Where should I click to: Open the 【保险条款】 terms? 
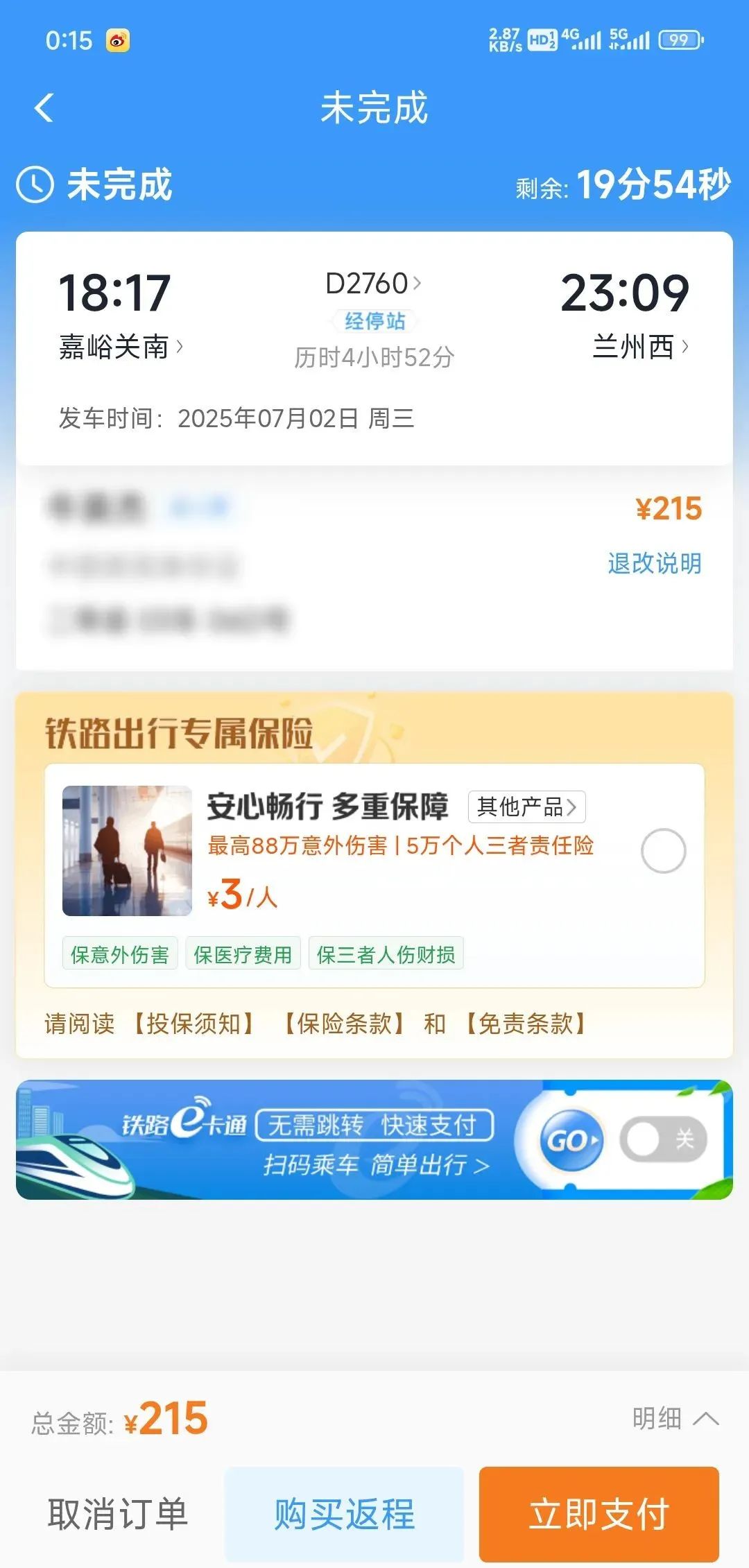(344, 1024)
